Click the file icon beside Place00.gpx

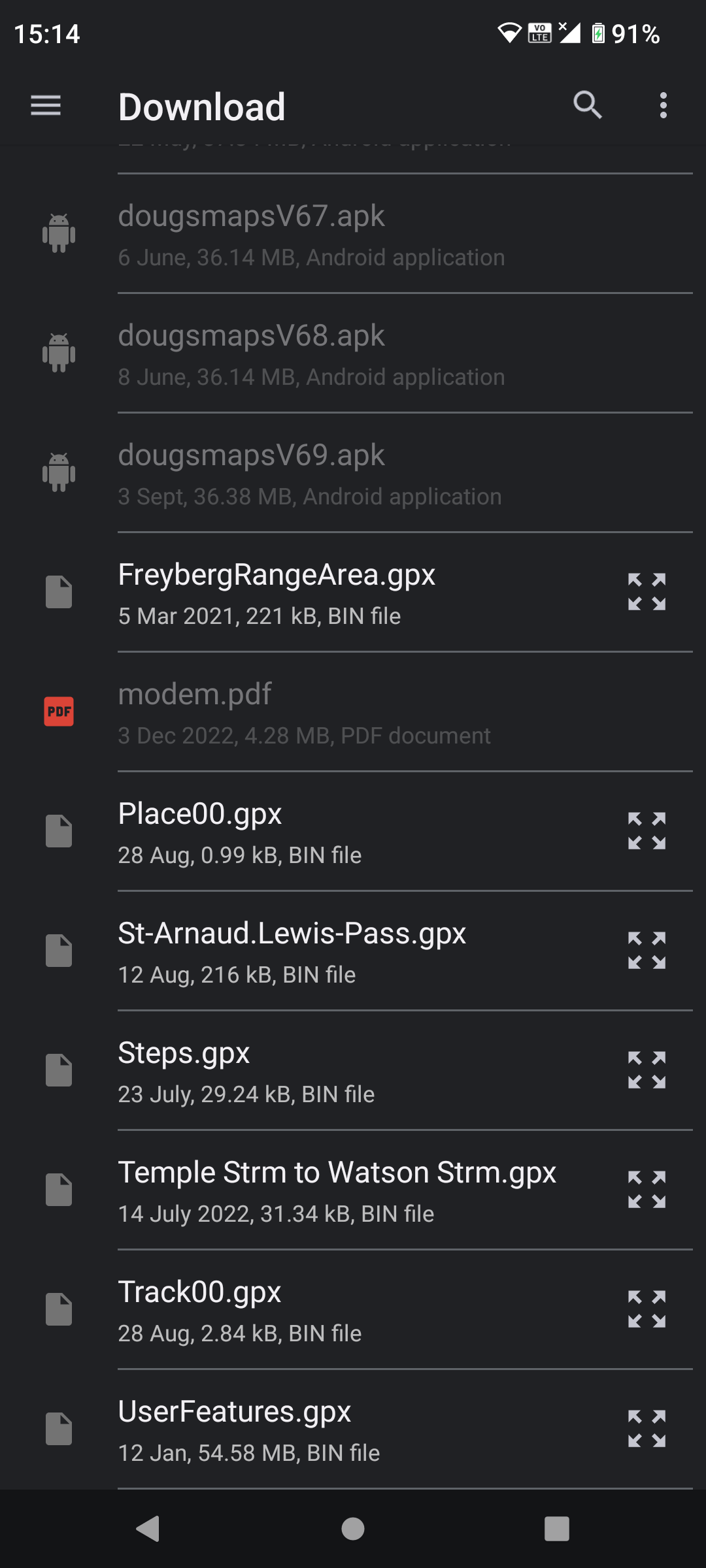click(x=59, y=830)
